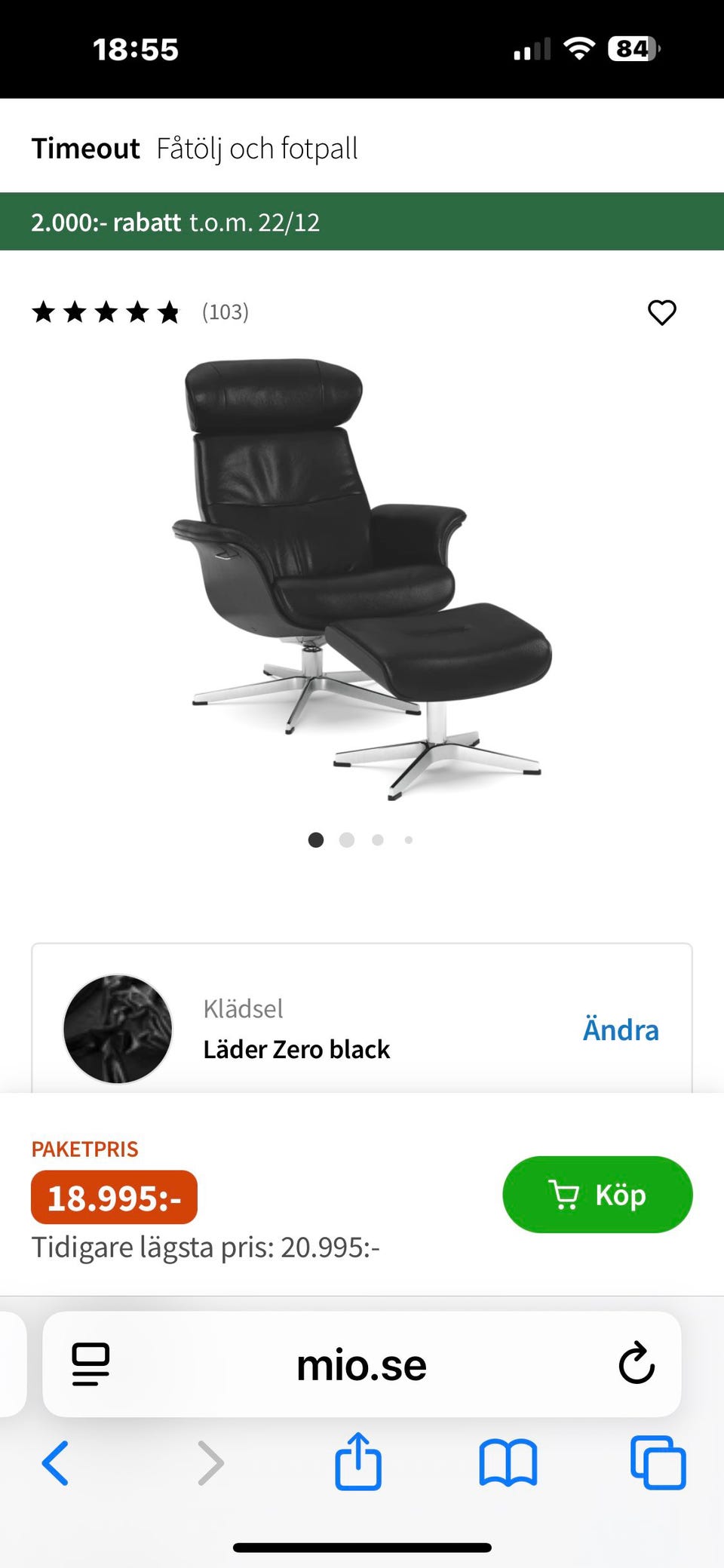Select the first carousel dot

point(317,839)
